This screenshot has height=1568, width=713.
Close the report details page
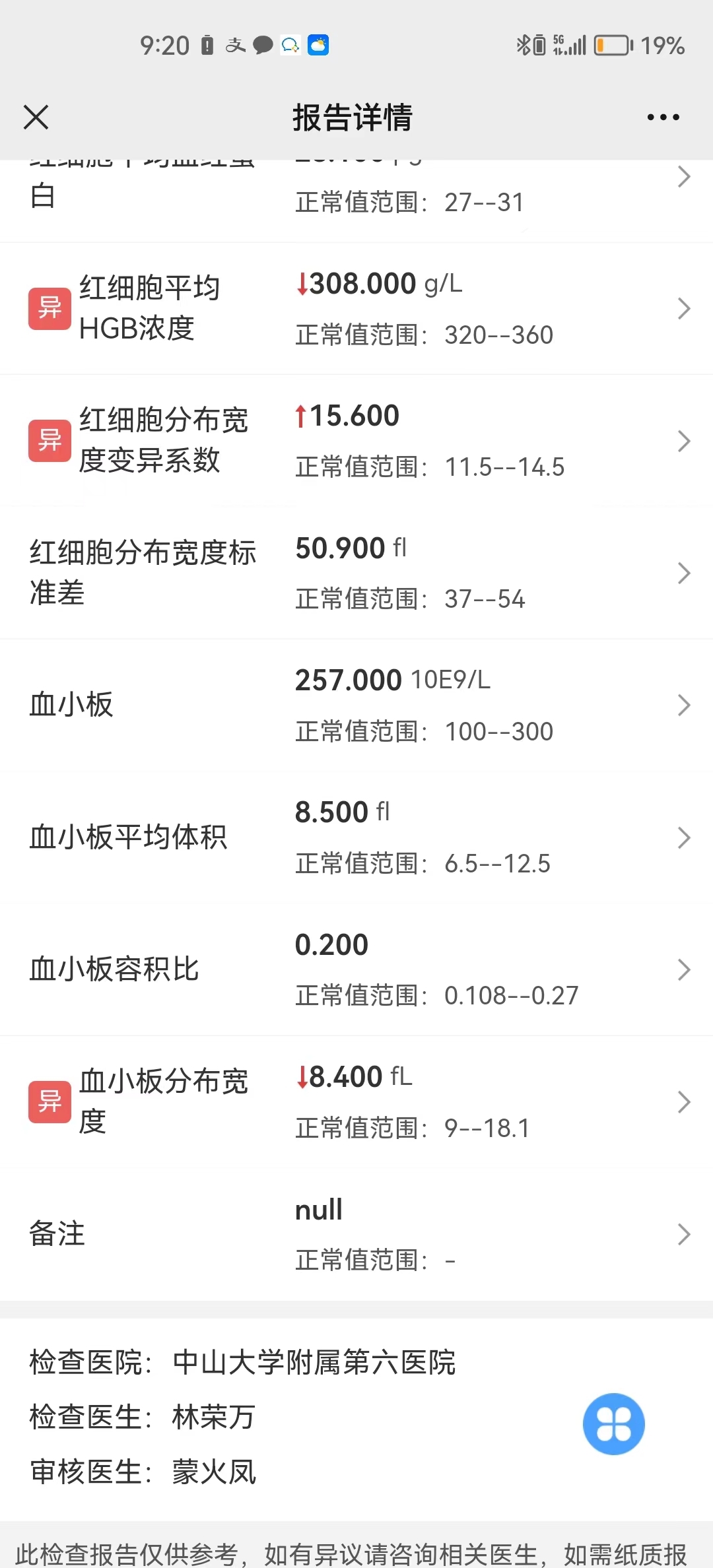click(36, 117)
